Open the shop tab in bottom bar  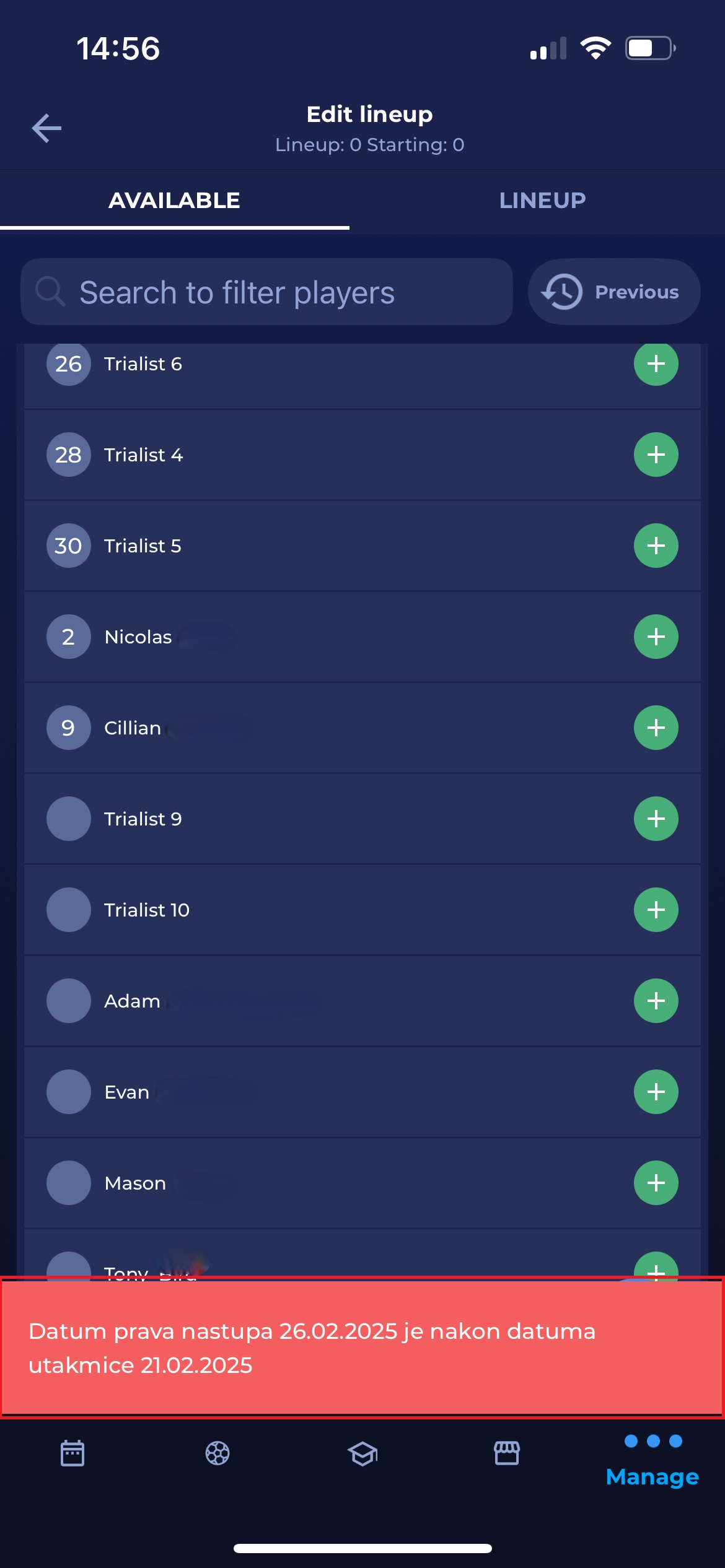[507, 1453]
